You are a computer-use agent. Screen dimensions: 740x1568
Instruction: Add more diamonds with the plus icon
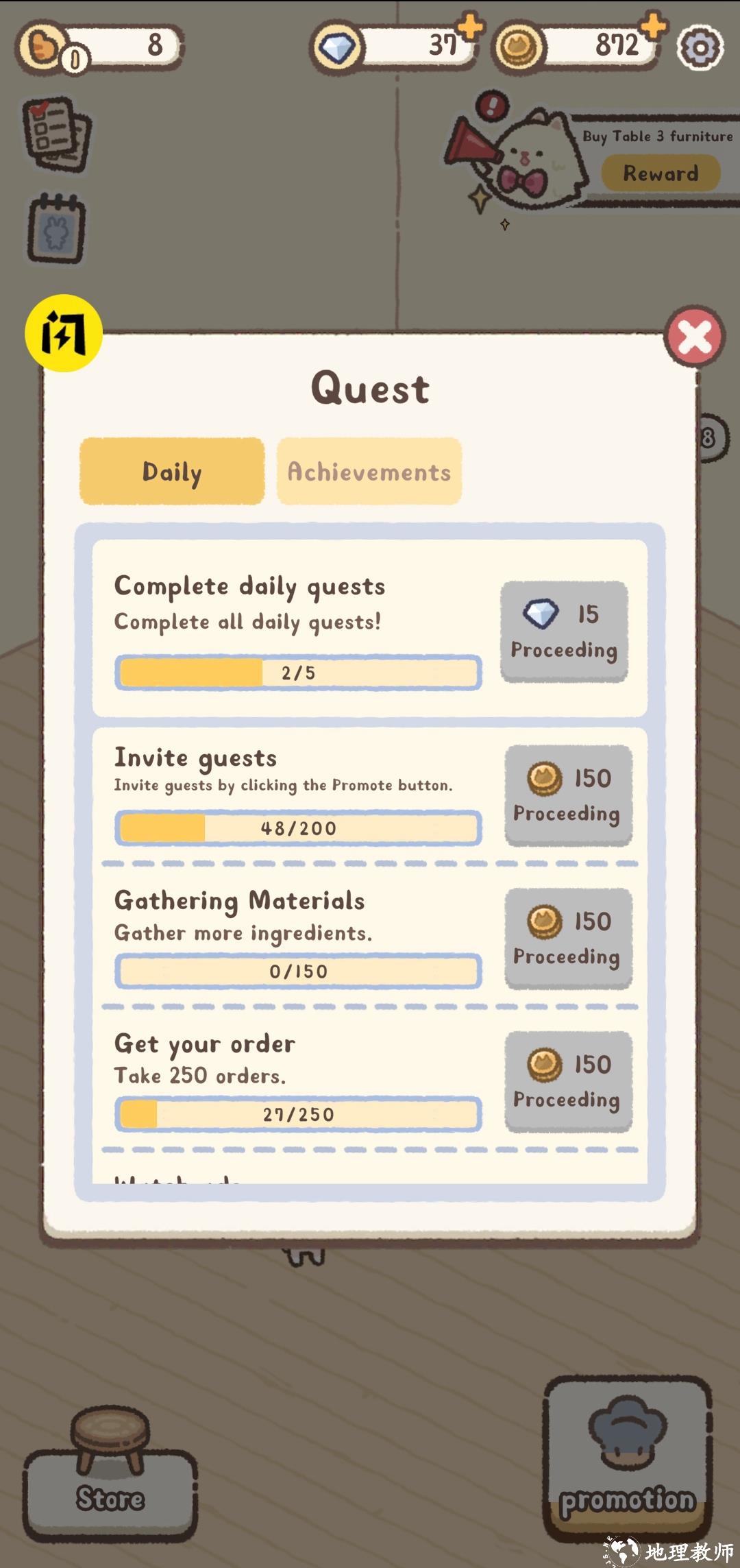[470, 27]
